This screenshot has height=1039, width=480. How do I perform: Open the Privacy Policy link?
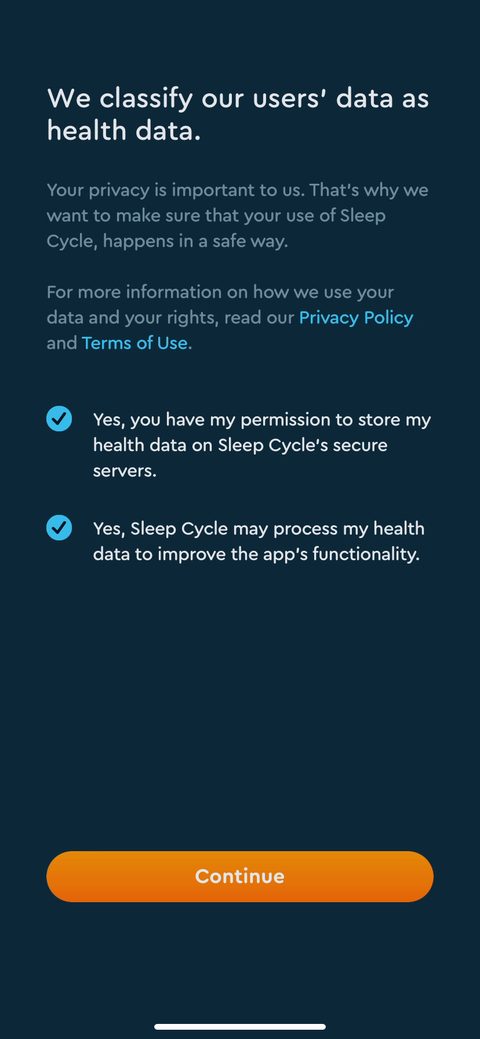356,317
